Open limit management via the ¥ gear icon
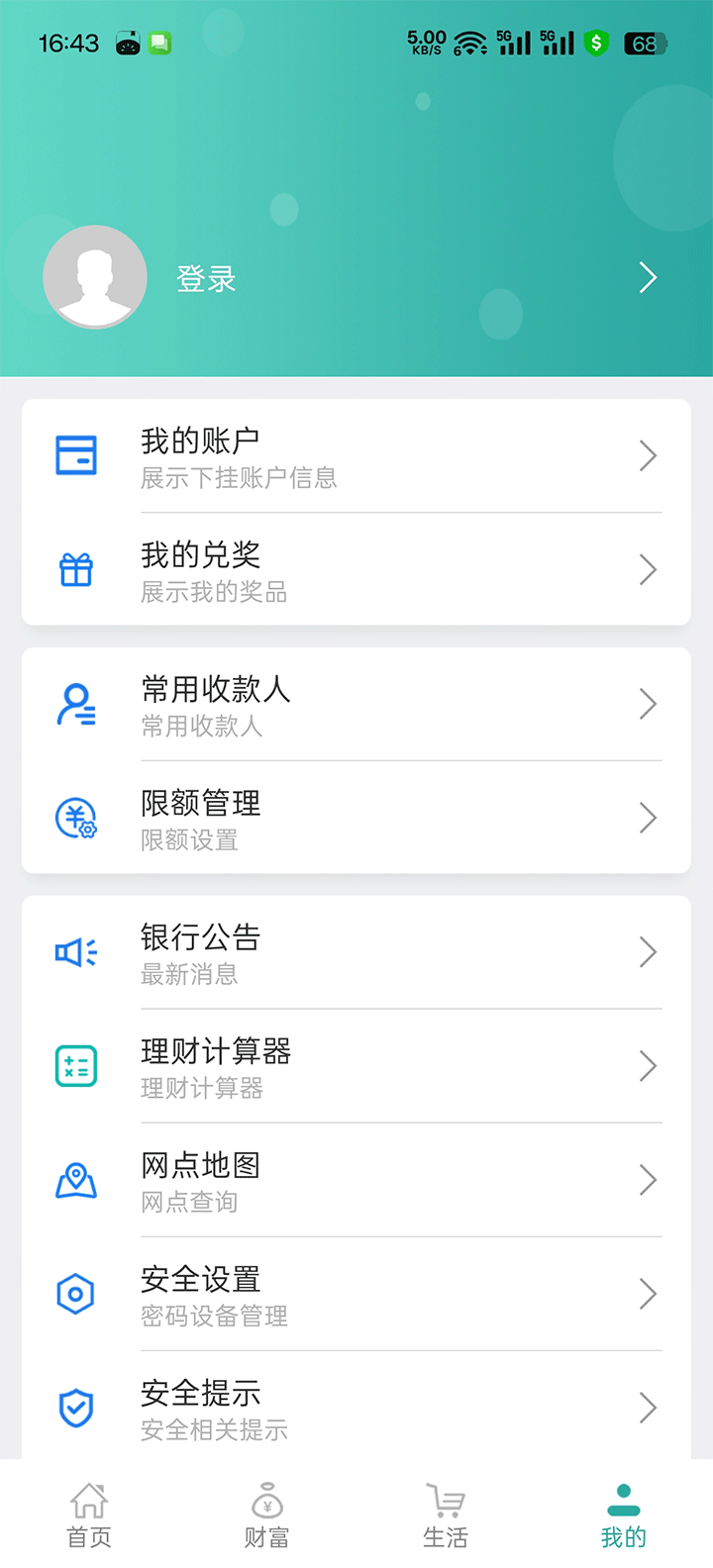The width and height of the screenshot is (713, 1568). click(75, 818)
